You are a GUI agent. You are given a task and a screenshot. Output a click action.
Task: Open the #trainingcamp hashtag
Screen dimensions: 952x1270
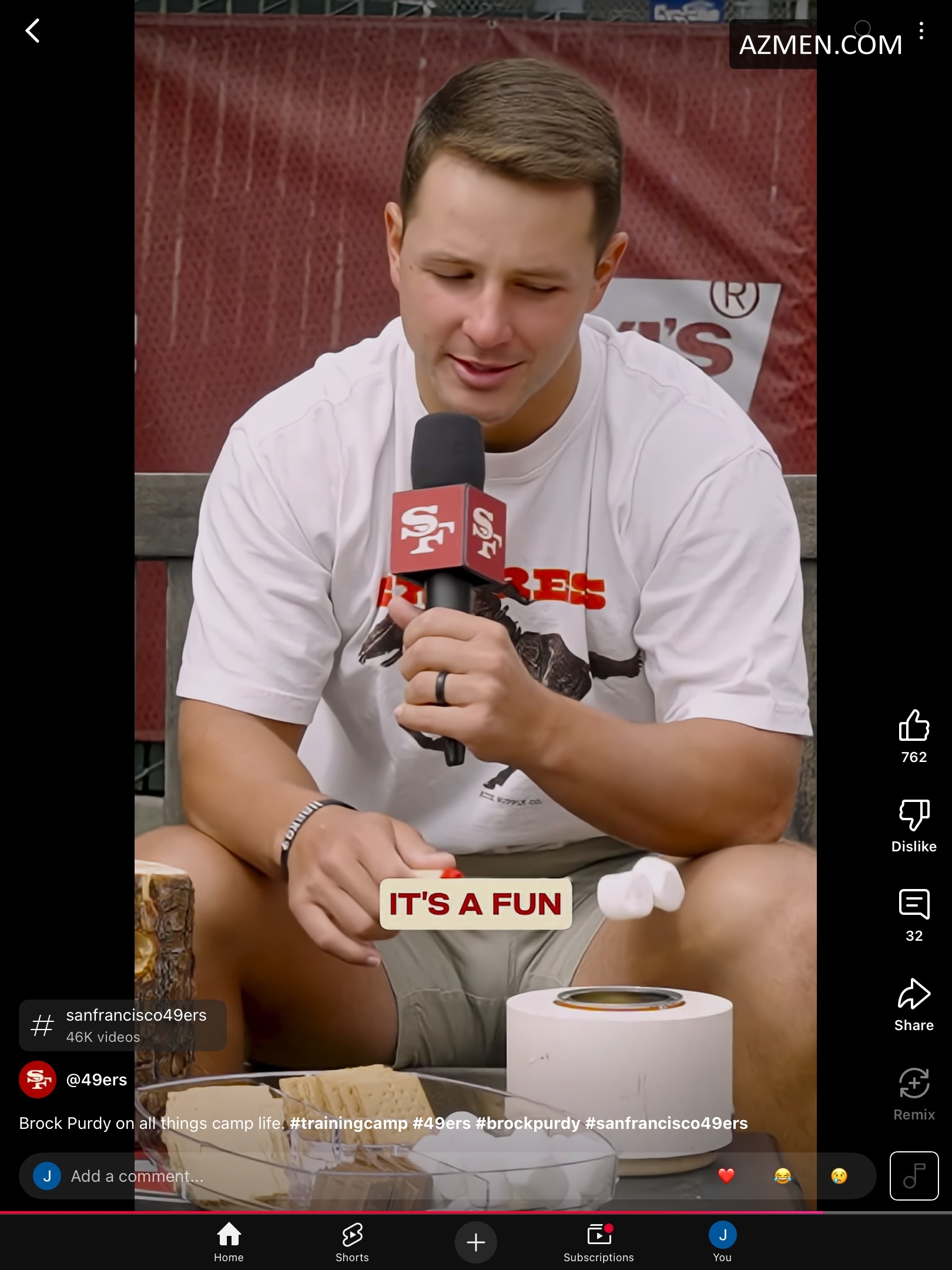pos(348,1123)
